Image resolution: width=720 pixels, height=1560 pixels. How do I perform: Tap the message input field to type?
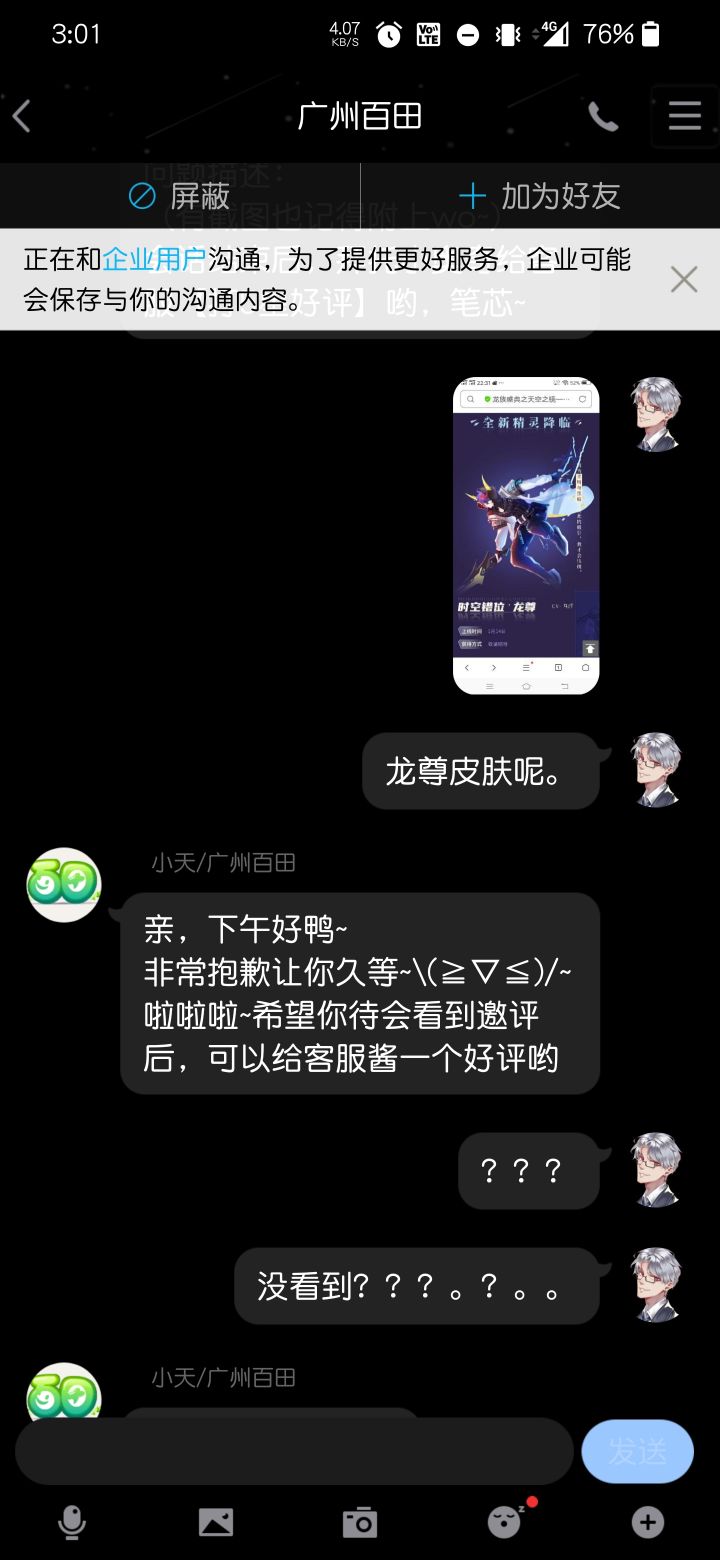[290, 1450]
